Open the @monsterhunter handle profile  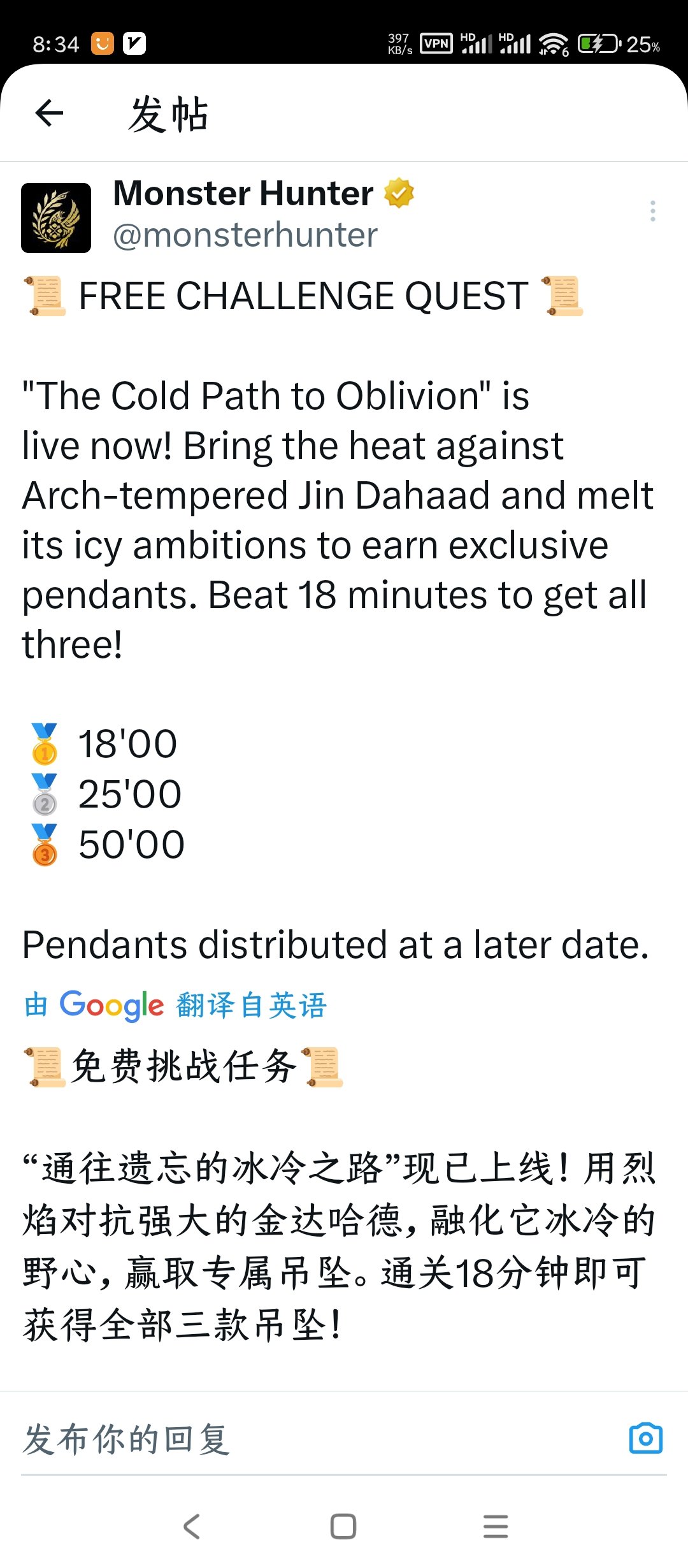click(x=245, y=235)
